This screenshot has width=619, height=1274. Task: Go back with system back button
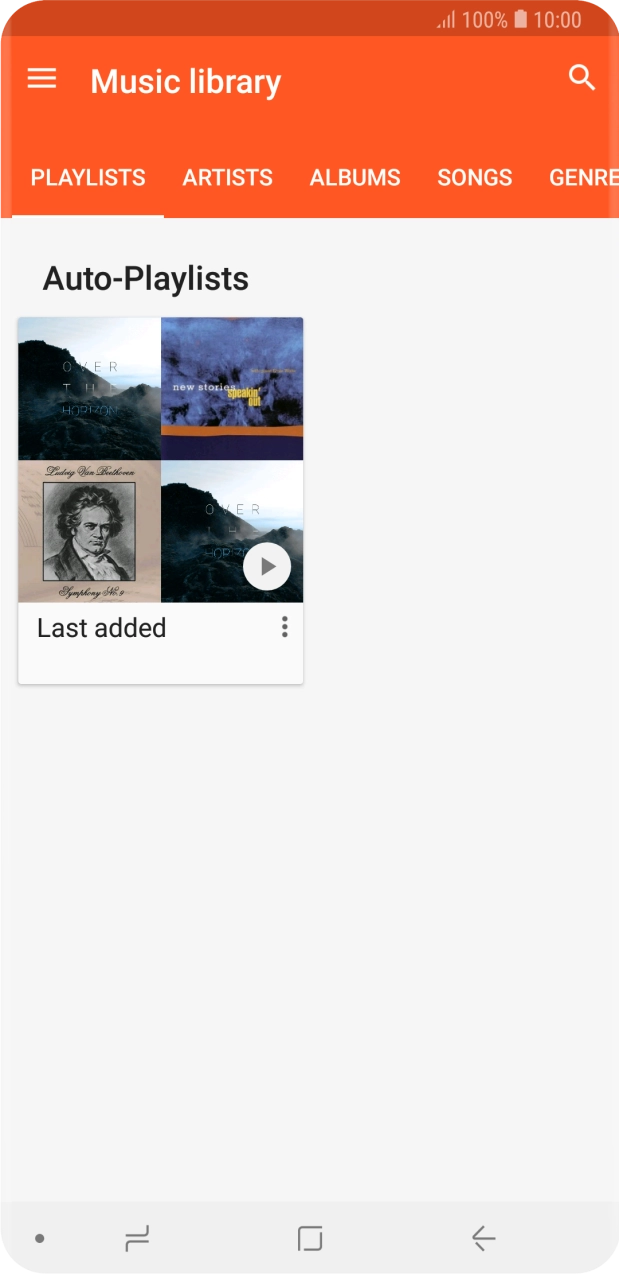coord(484,1238)
